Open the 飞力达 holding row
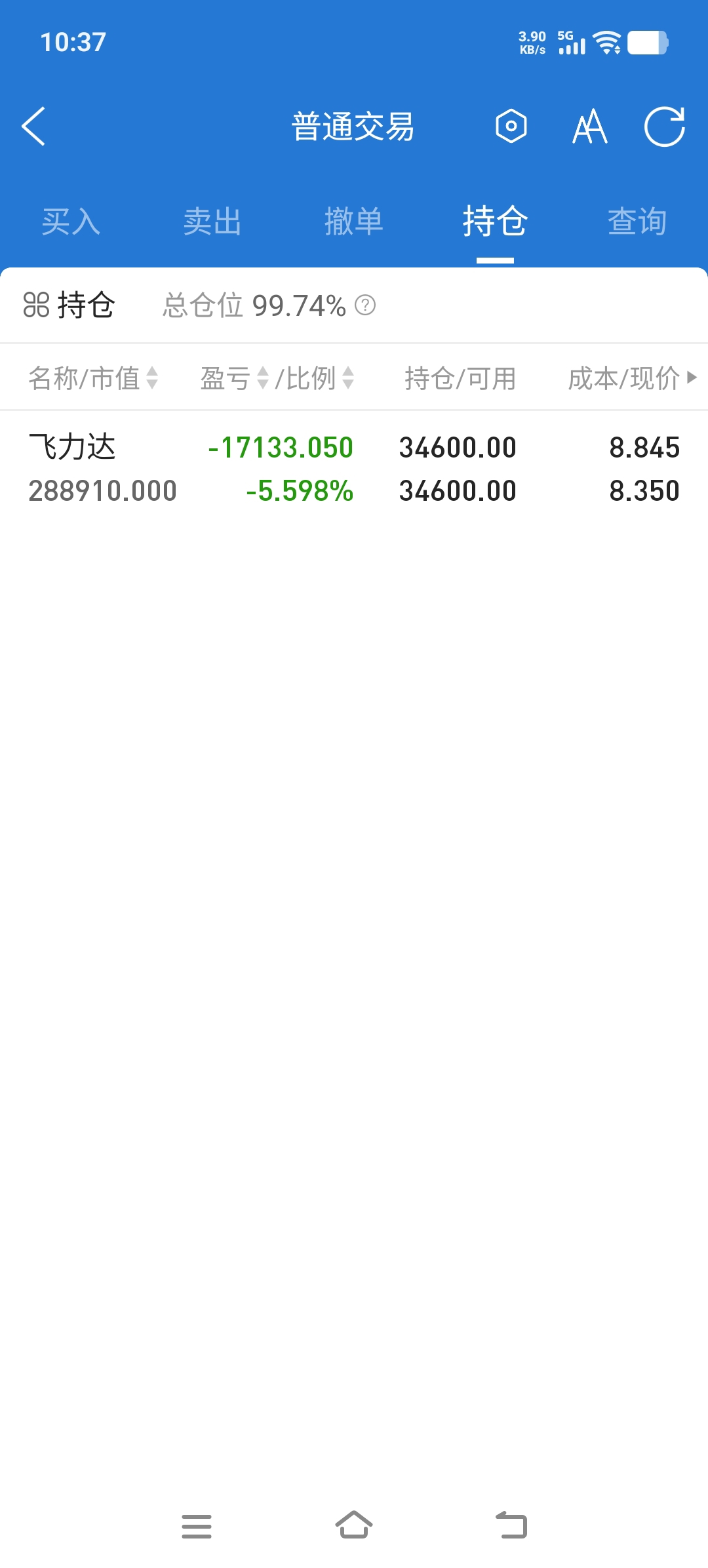708x1568 pixels. [x=354, y=469]
